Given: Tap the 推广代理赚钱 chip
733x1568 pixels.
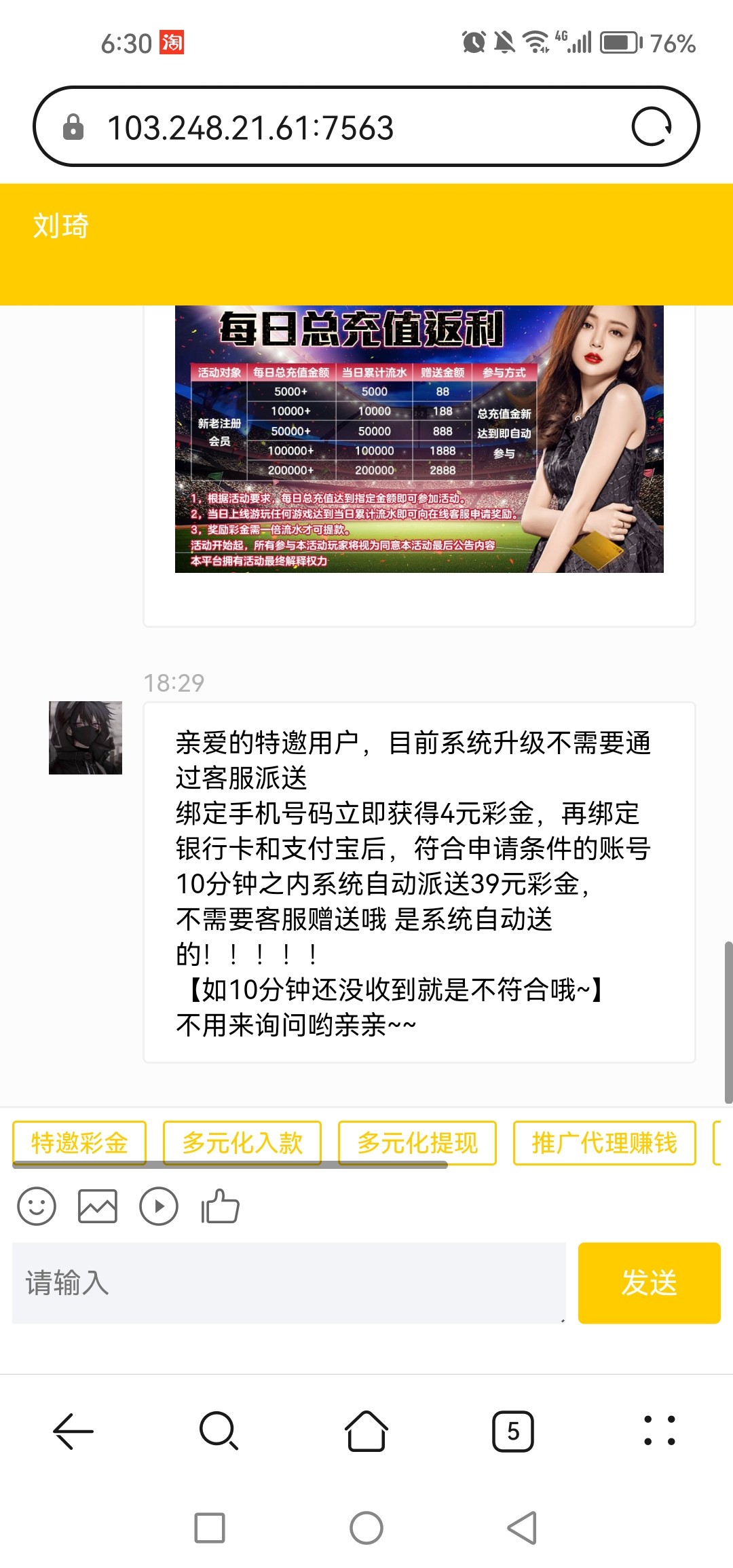Looking at the screenshot, I should [604, 1143].
